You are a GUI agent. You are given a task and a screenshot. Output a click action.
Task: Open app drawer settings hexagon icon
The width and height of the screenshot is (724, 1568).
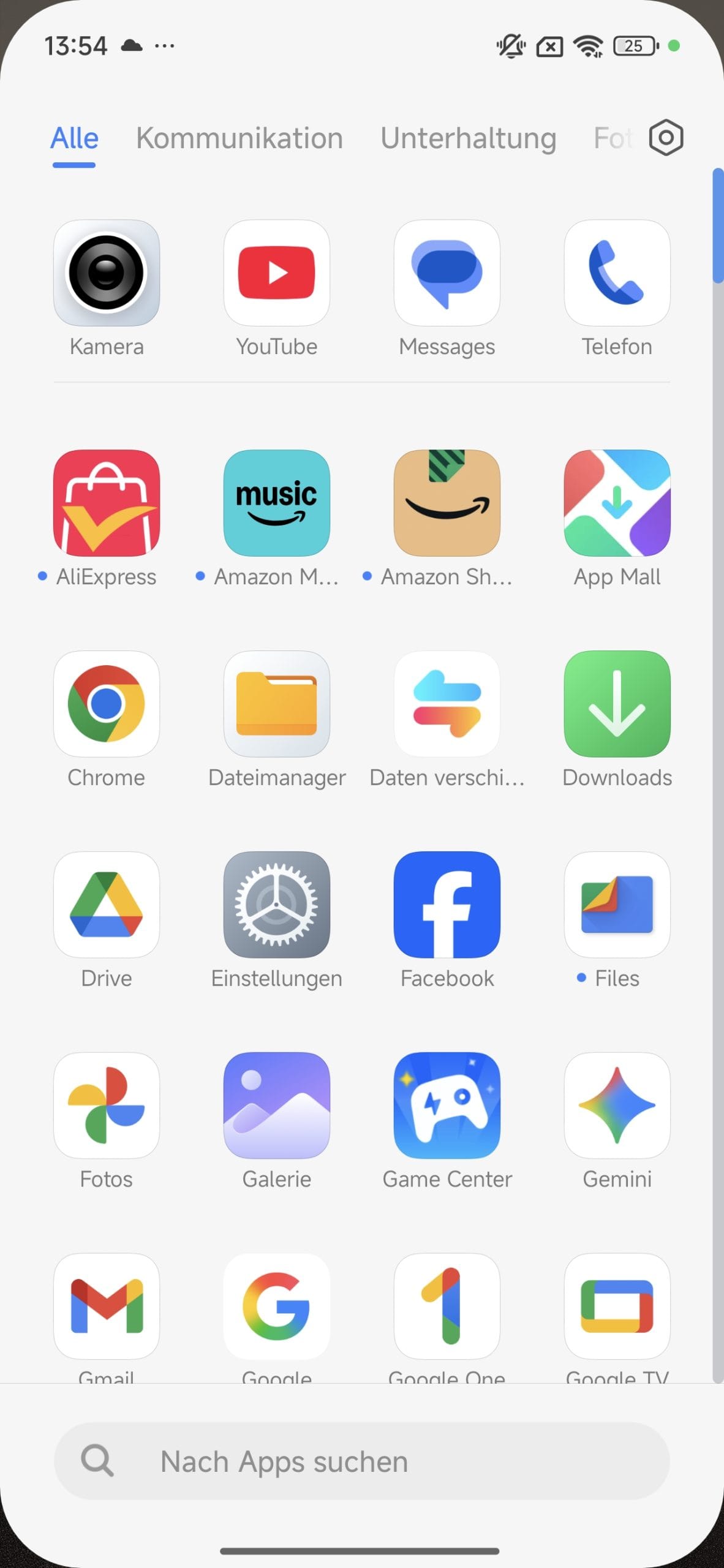666,138
